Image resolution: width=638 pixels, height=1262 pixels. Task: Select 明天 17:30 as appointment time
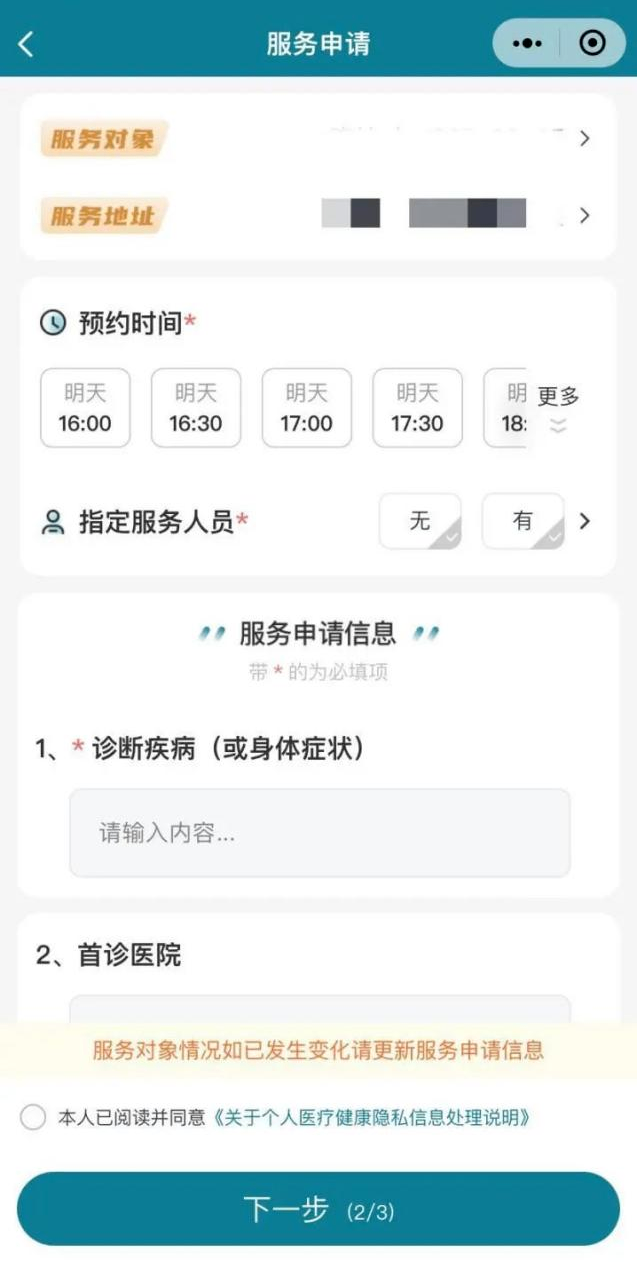point(417,408)
